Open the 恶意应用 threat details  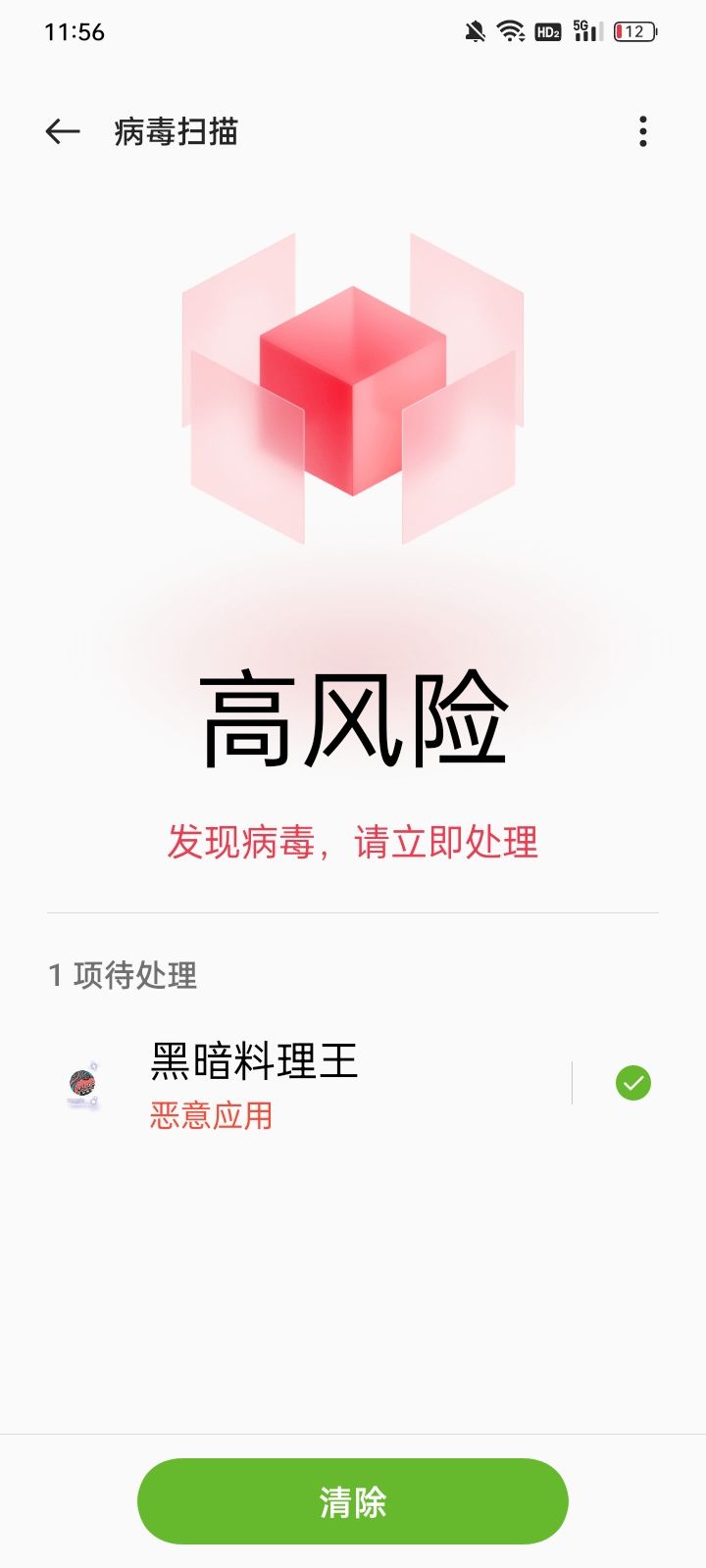pos(210,1115)
